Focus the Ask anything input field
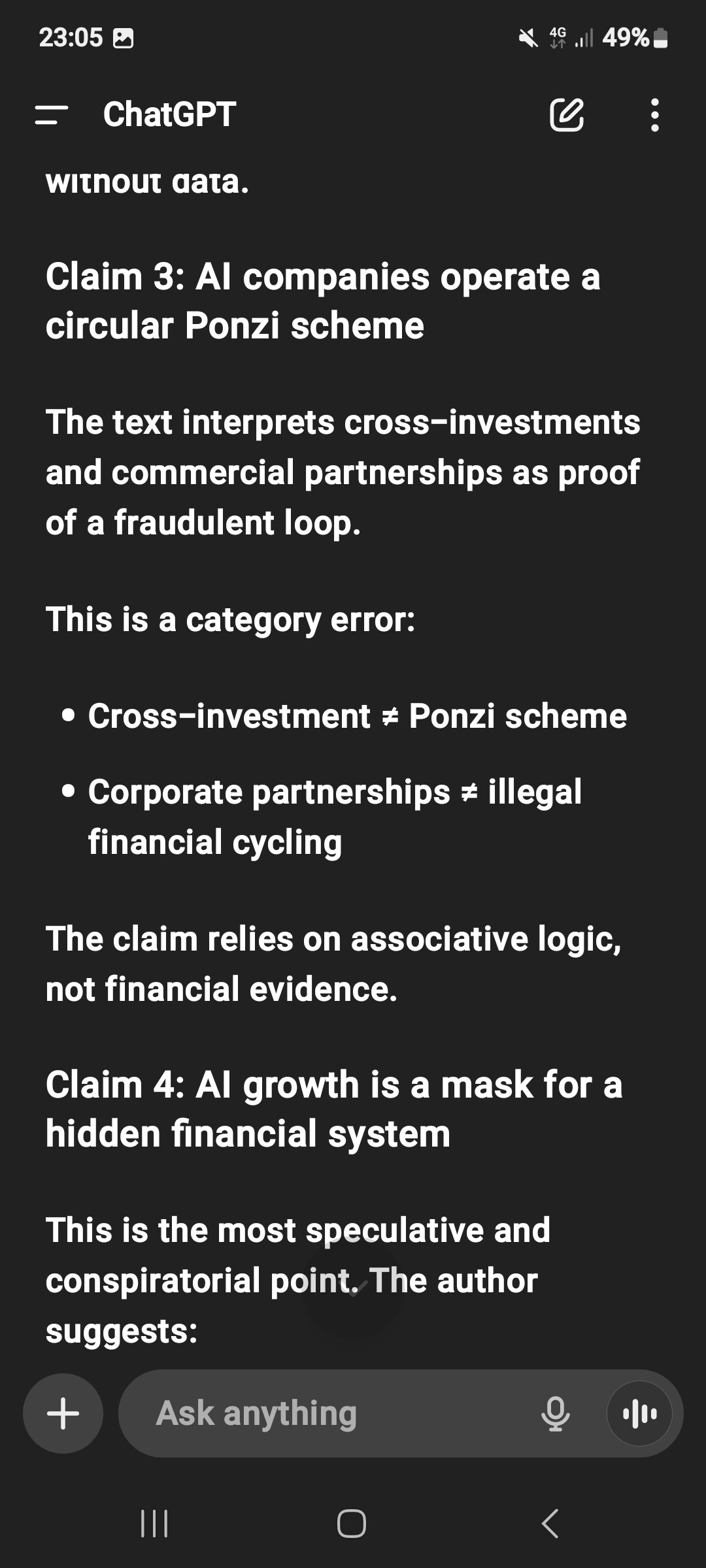Viewport: 706px width, 1568px height. coord(327,1414)
